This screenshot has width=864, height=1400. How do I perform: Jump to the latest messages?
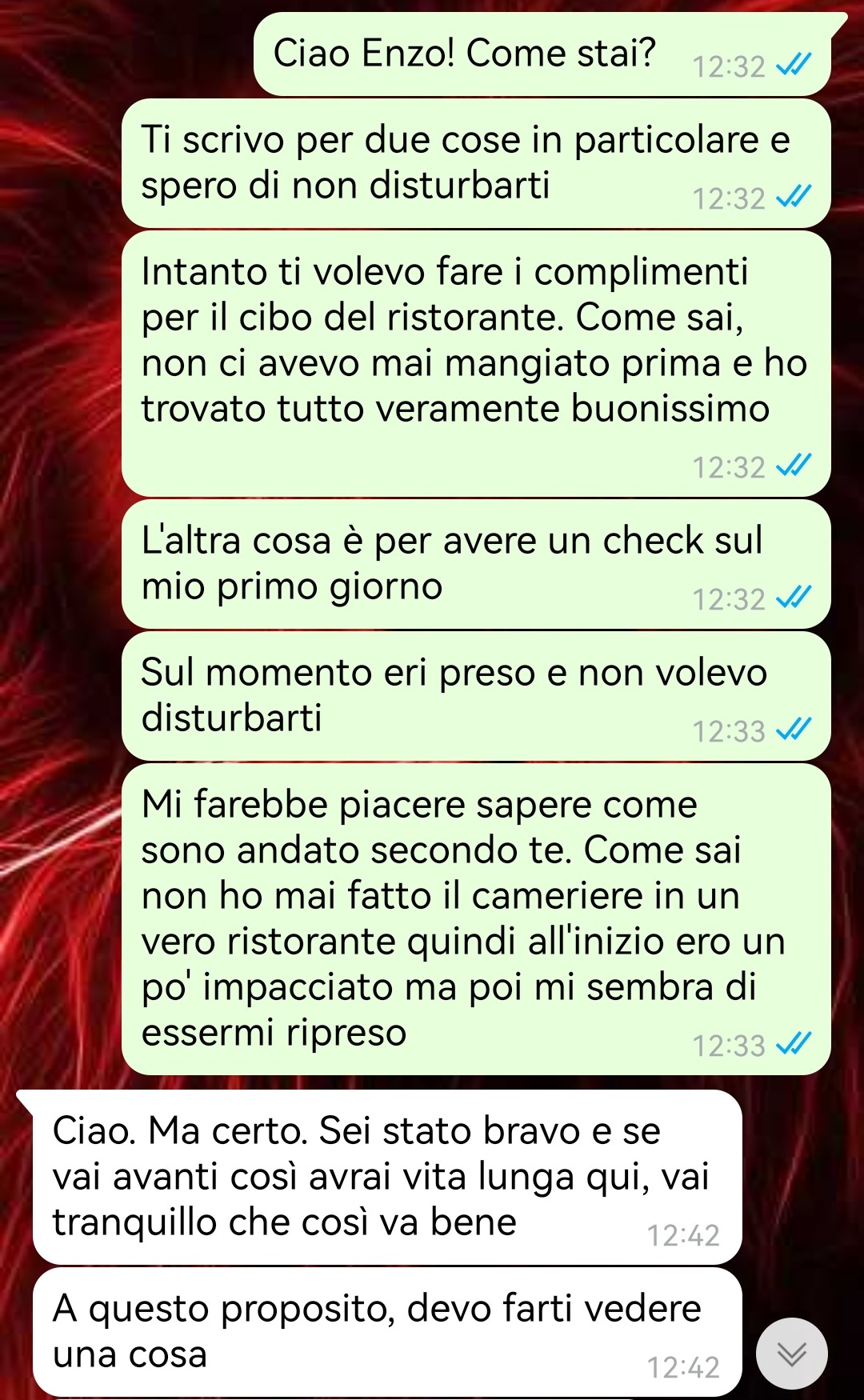(791, 1354)
